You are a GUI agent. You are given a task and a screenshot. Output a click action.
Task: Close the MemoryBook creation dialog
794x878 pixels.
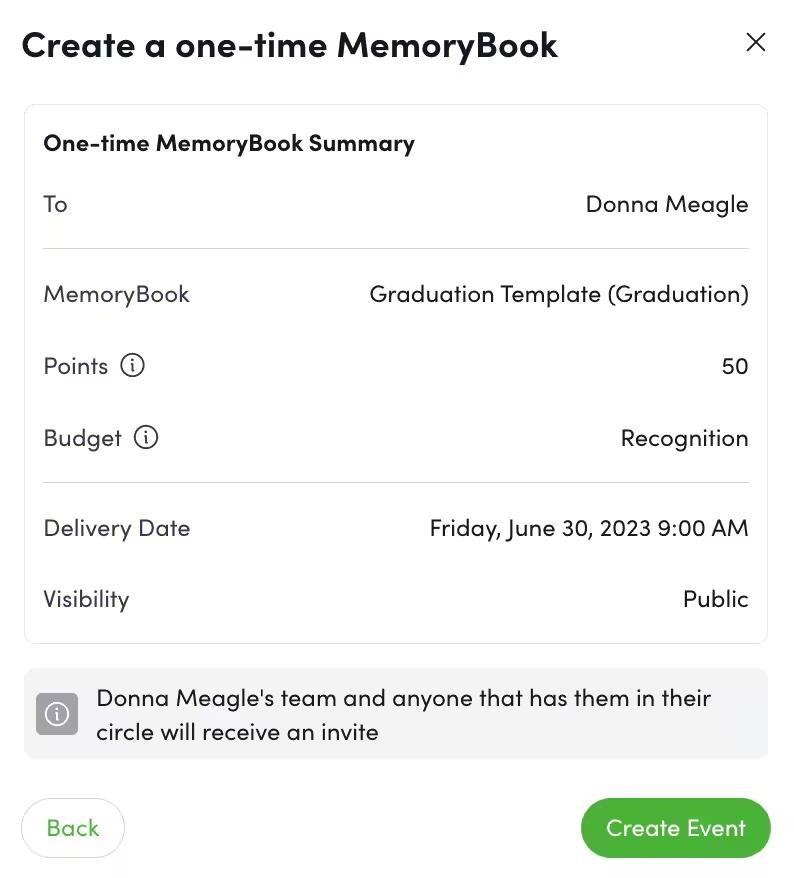click(x=755, y=42)
